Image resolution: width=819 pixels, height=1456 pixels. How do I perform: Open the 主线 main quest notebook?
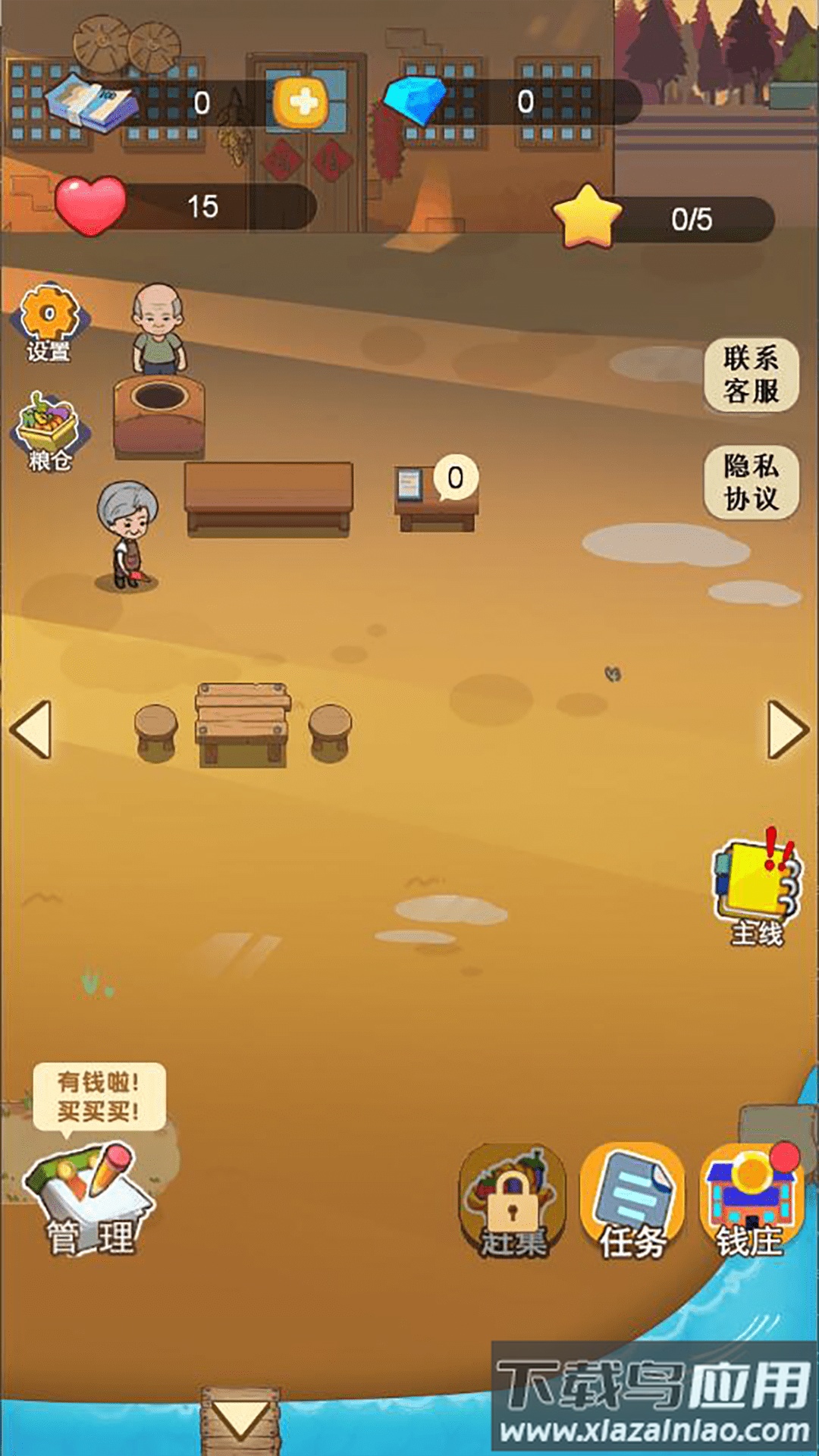click(756, 893)
